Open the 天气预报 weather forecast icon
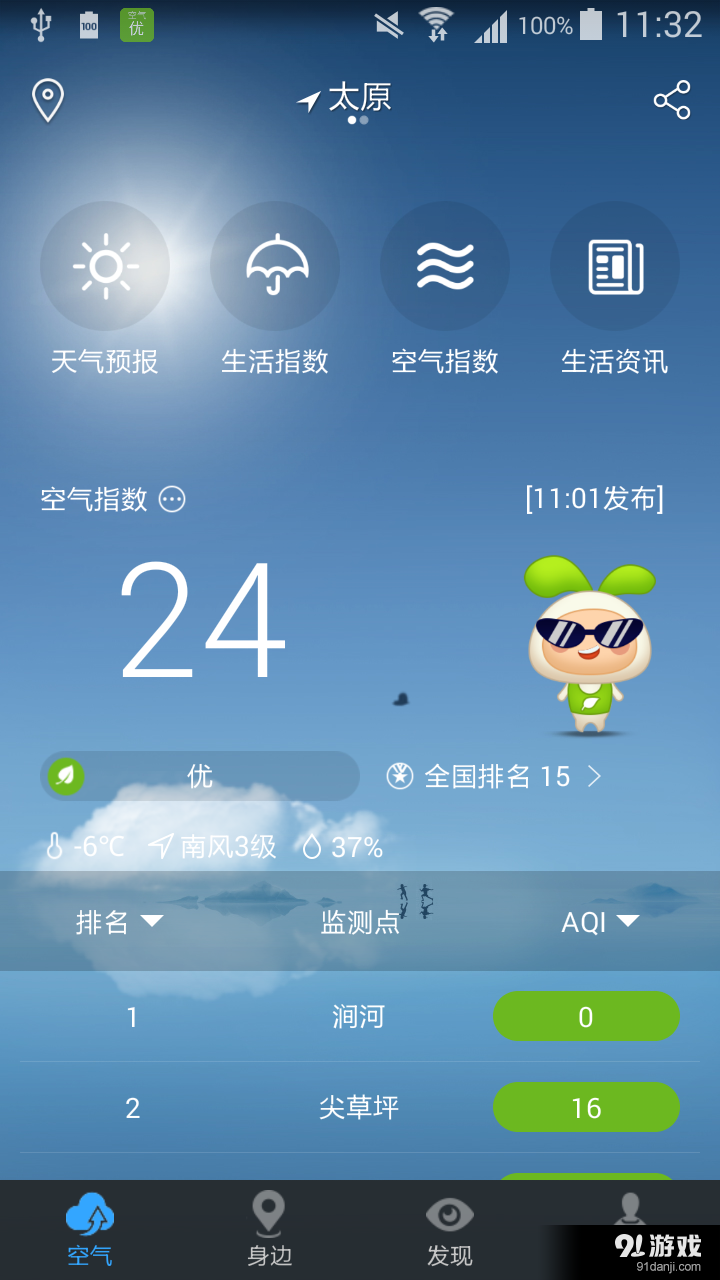Viewport: 720px width, 1280px height. (x=105, y=265)
